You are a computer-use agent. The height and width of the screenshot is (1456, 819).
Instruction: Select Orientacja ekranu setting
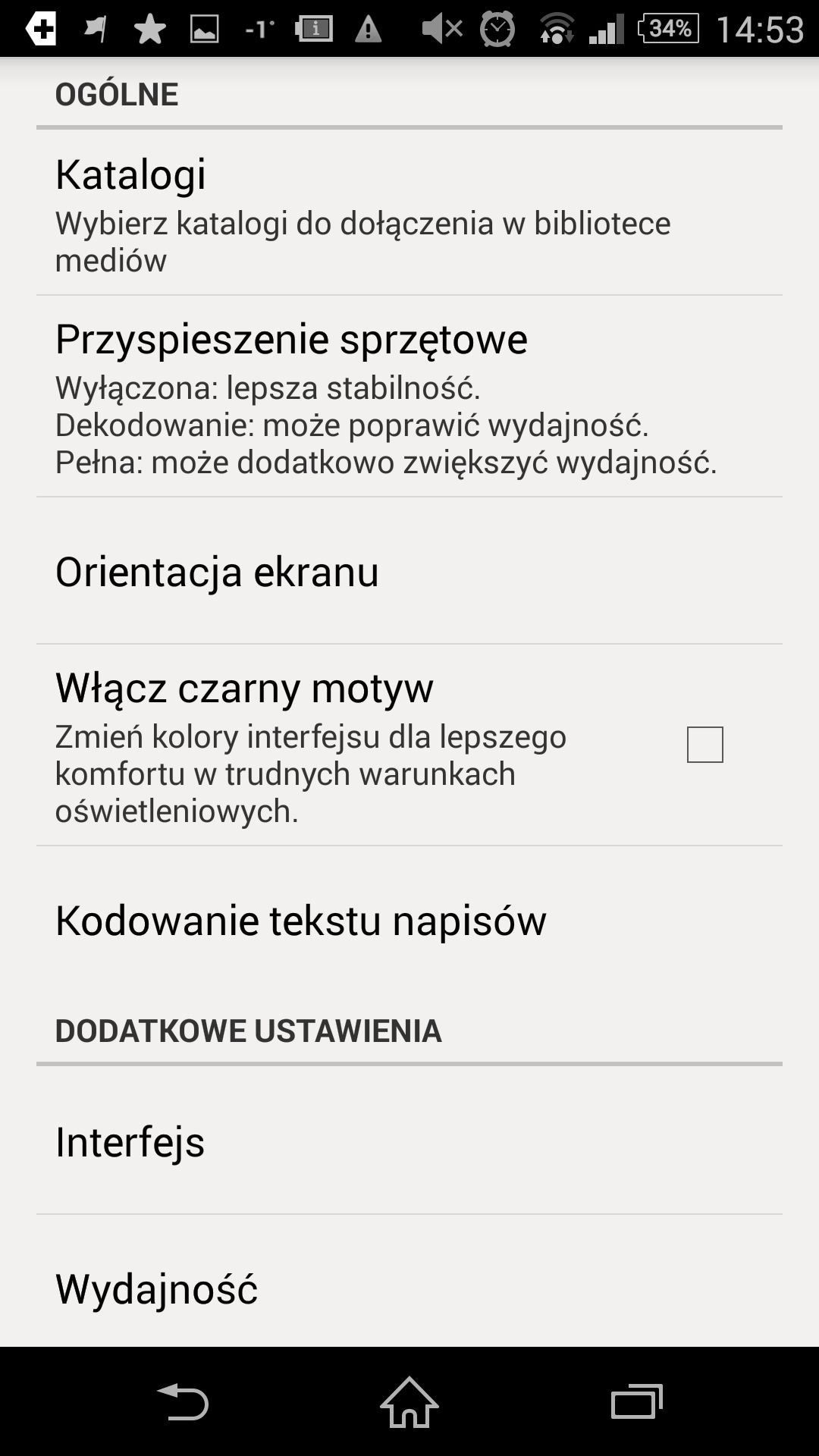(x=409, y=571)
